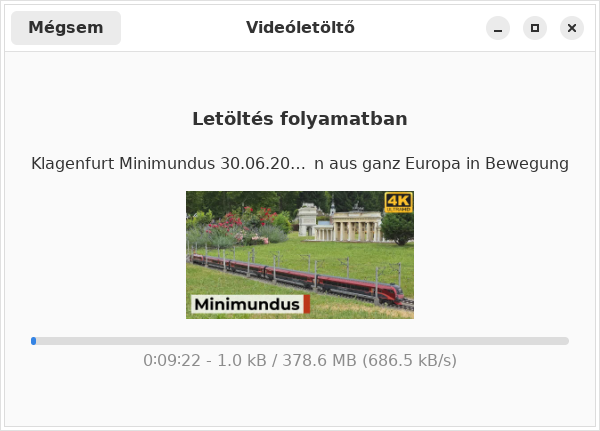Minimize the Videóletöltő window
Screen dimensions: 600x431
[498, 28]
